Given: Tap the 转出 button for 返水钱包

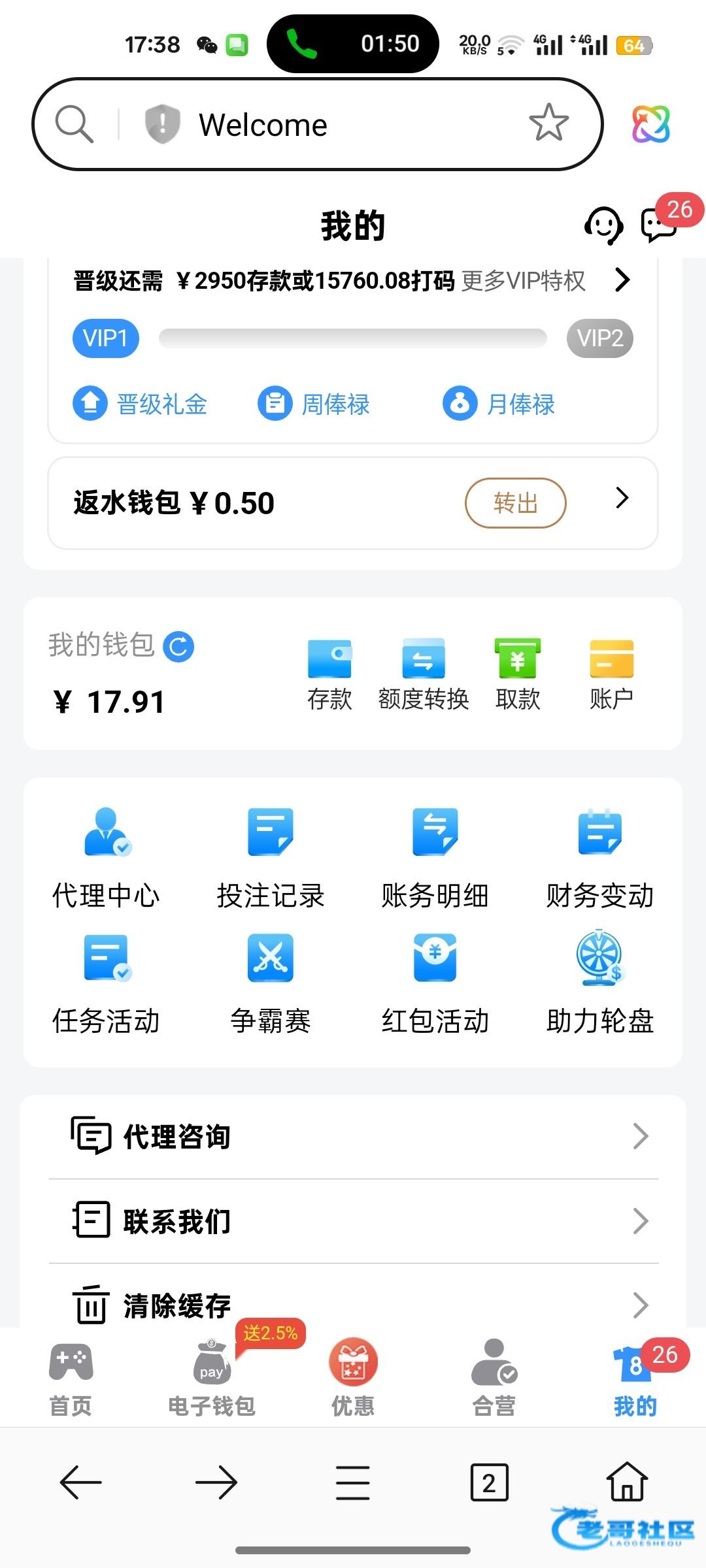Looking at the screenshot, I should pos(515,502).
